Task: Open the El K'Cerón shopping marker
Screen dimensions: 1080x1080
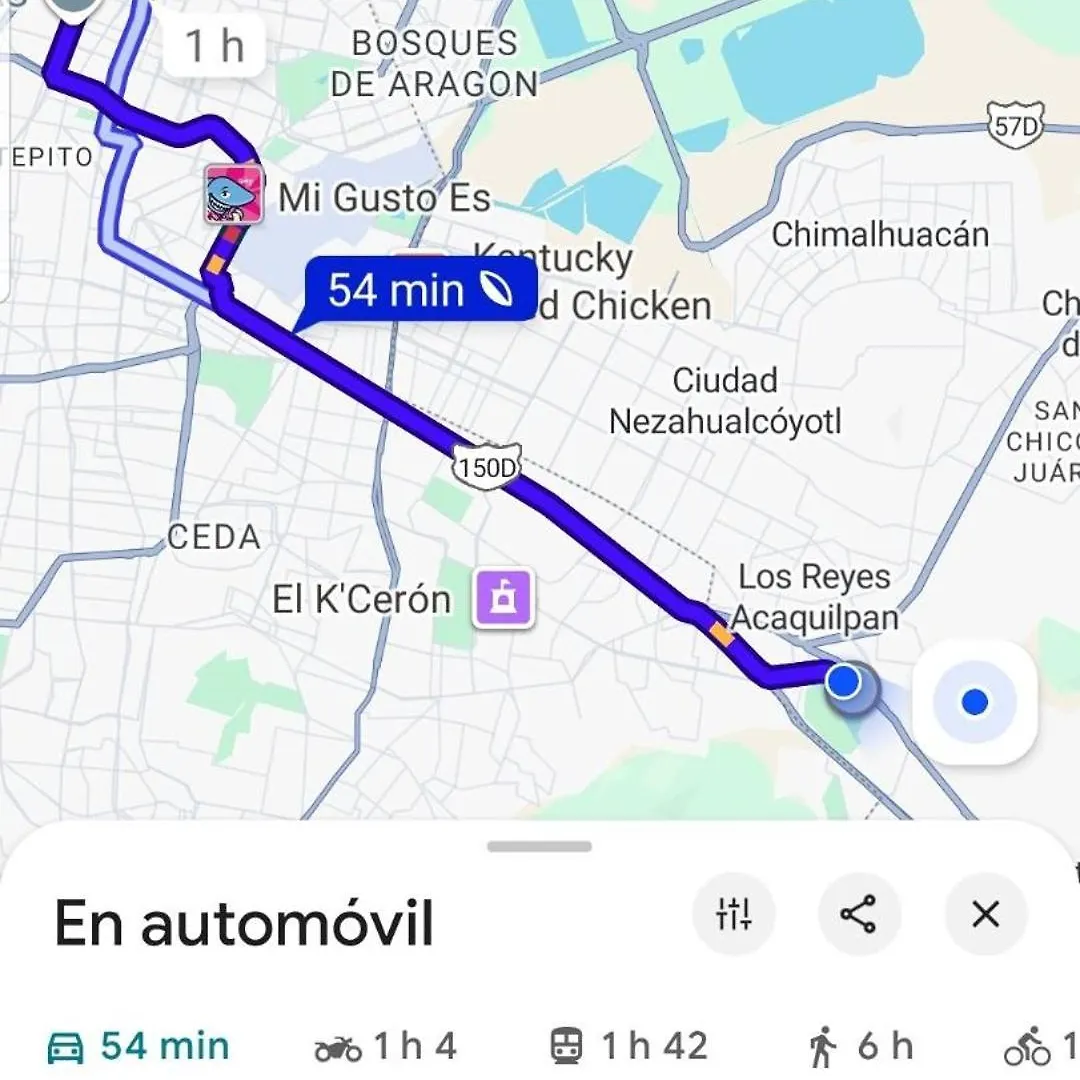Action: click(503, 599)
